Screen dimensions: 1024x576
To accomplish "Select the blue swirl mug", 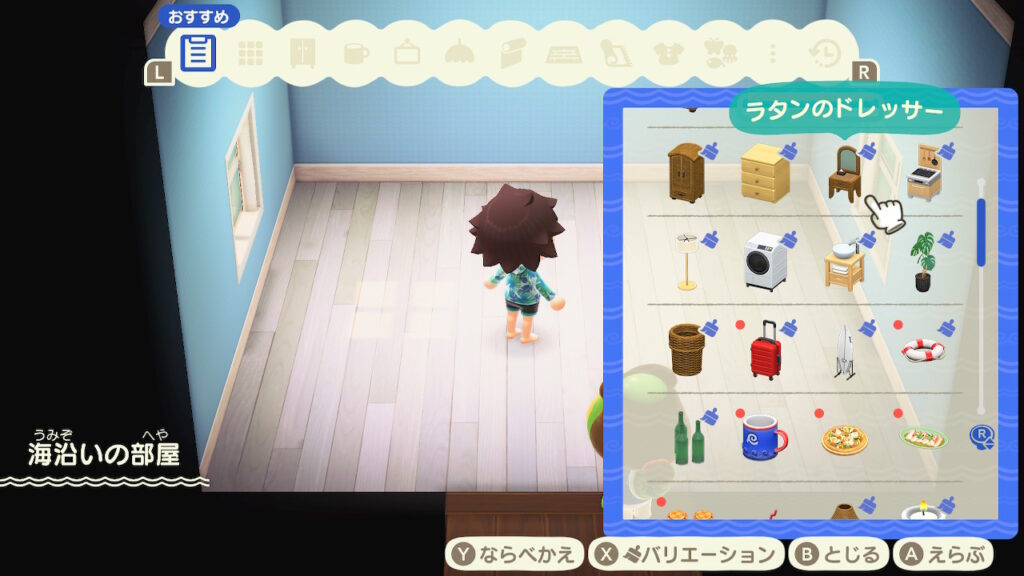I will coord(764,437).
